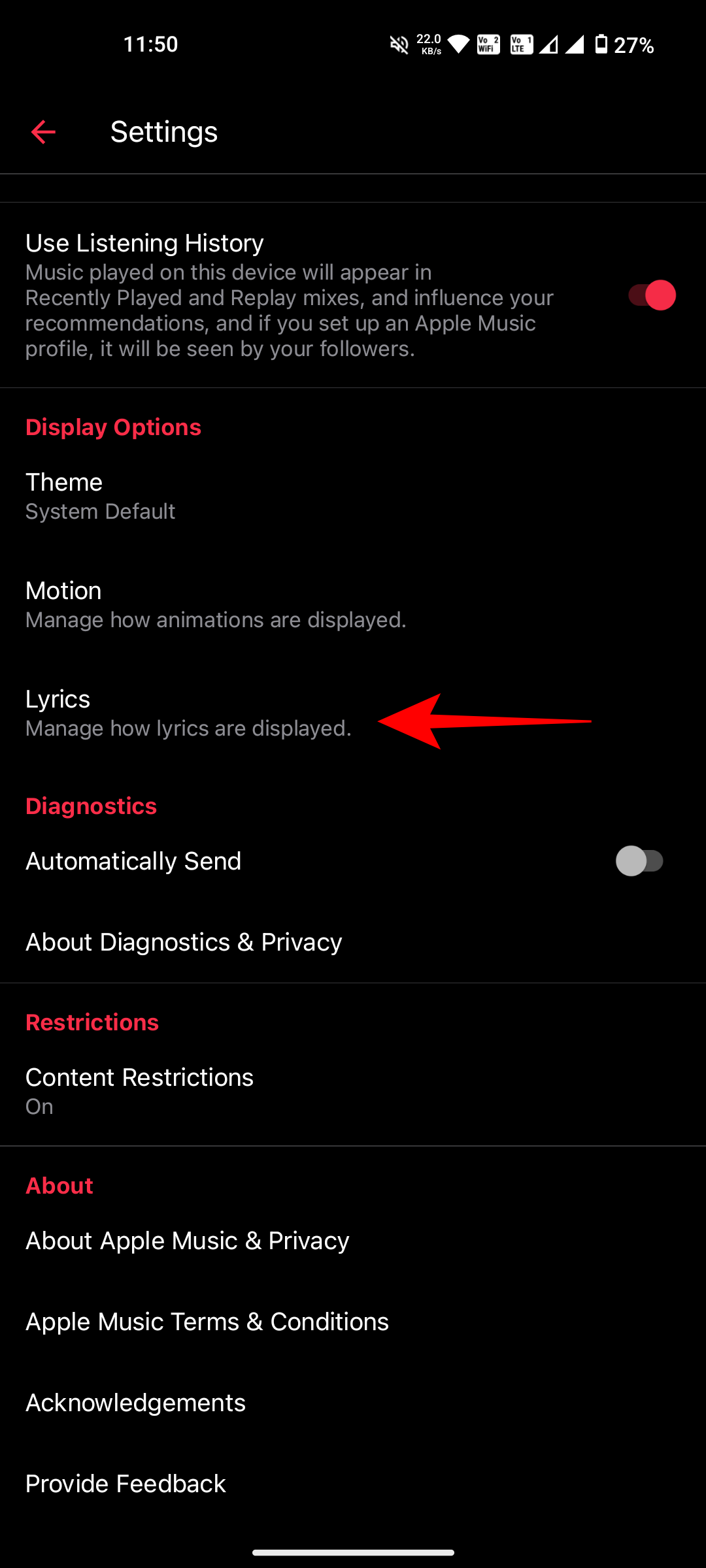Open About Diagnostics & Privacy
This screenshot has width=706, height=1568.
click(x=184, y=942)
